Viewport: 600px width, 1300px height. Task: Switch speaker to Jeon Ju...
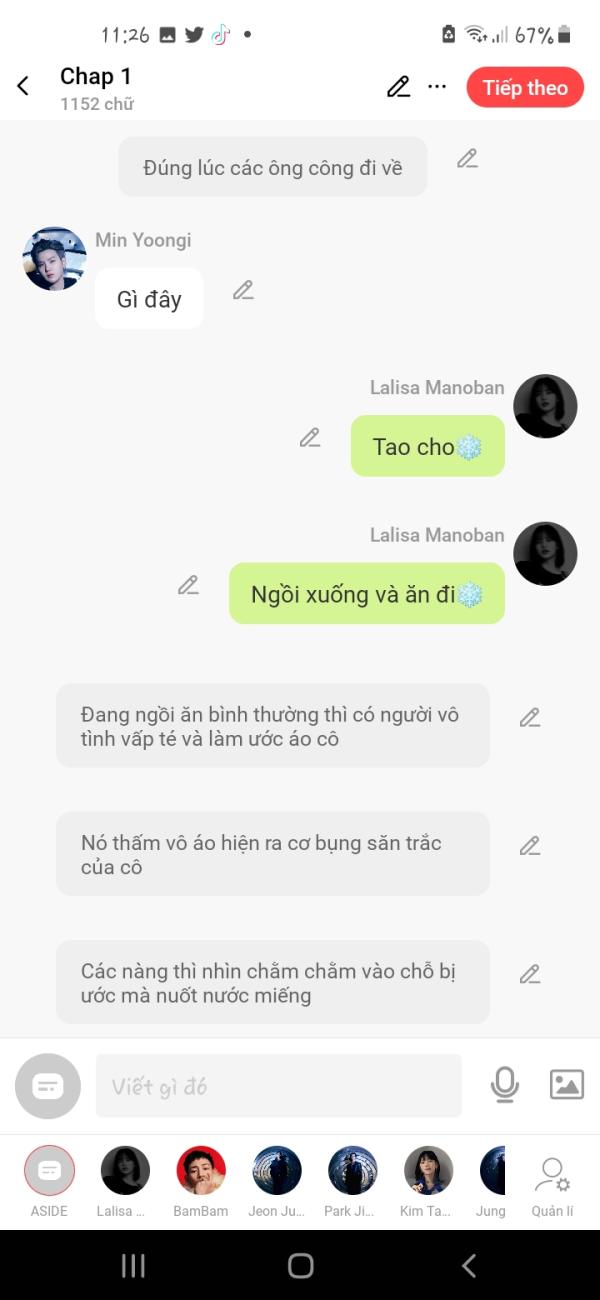pyautogui.click(x=277, y=1171)
